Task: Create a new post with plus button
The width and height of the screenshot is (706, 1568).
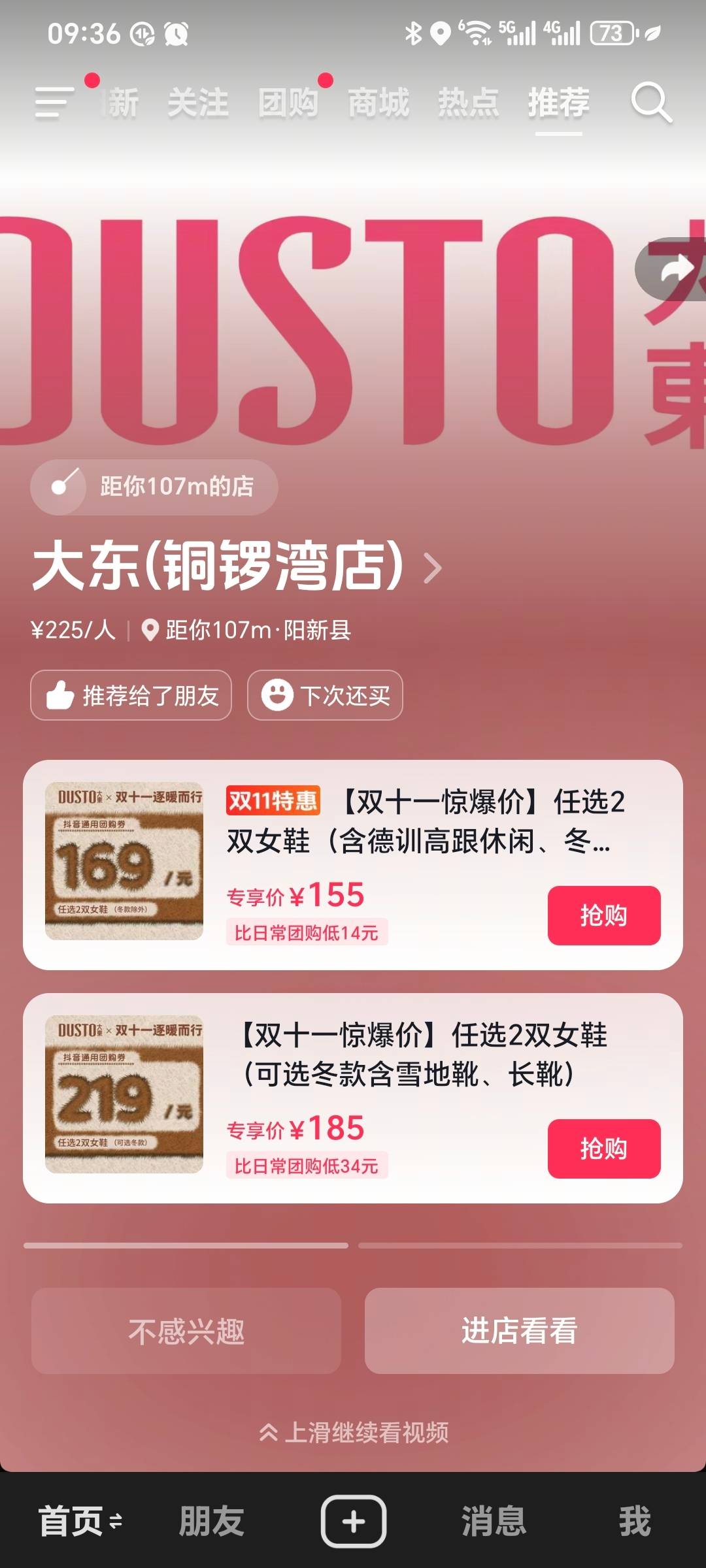Action: (353, 1521)
